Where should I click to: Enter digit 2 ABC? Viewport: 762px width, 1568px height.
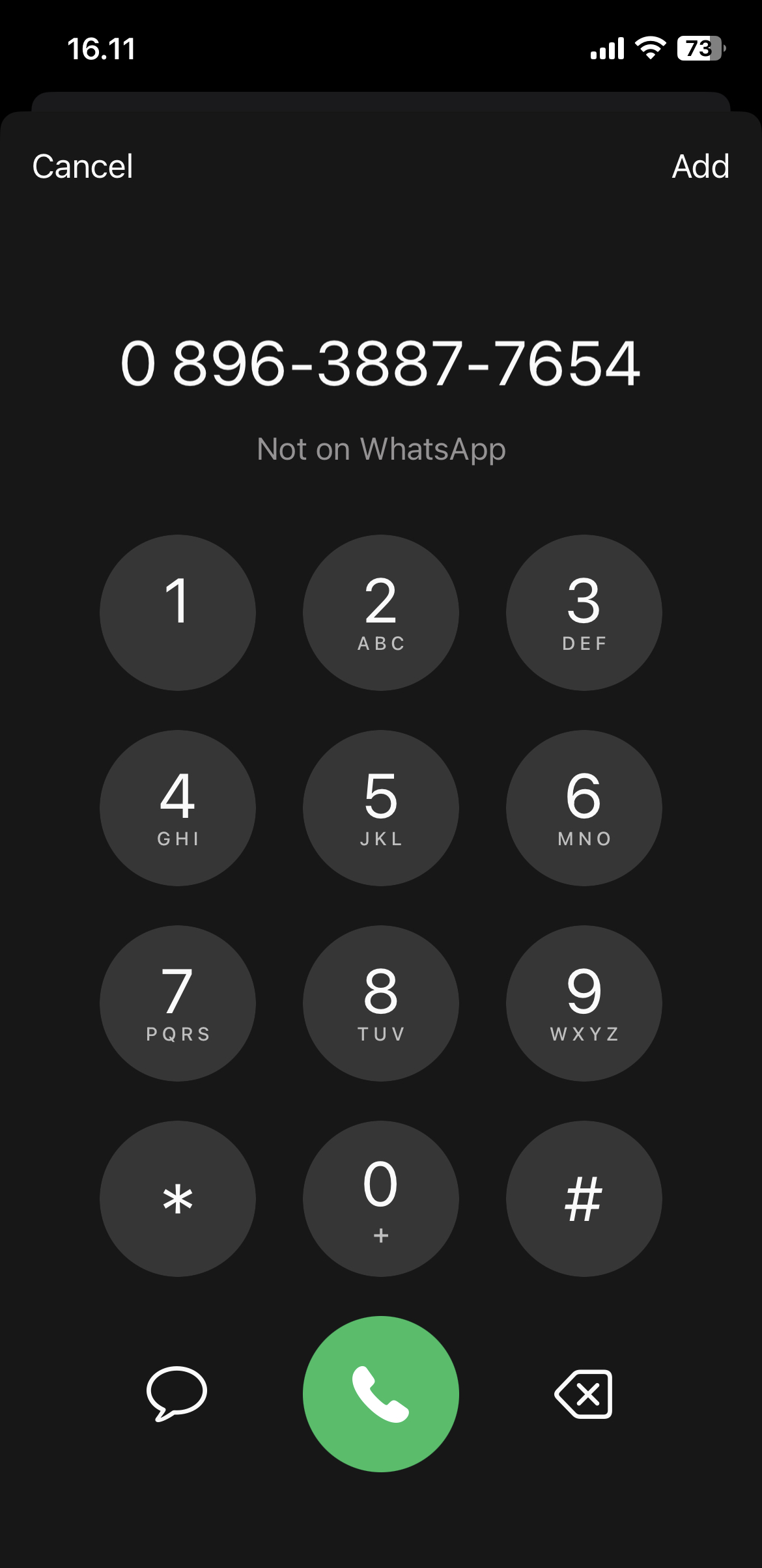click(380, 612)
